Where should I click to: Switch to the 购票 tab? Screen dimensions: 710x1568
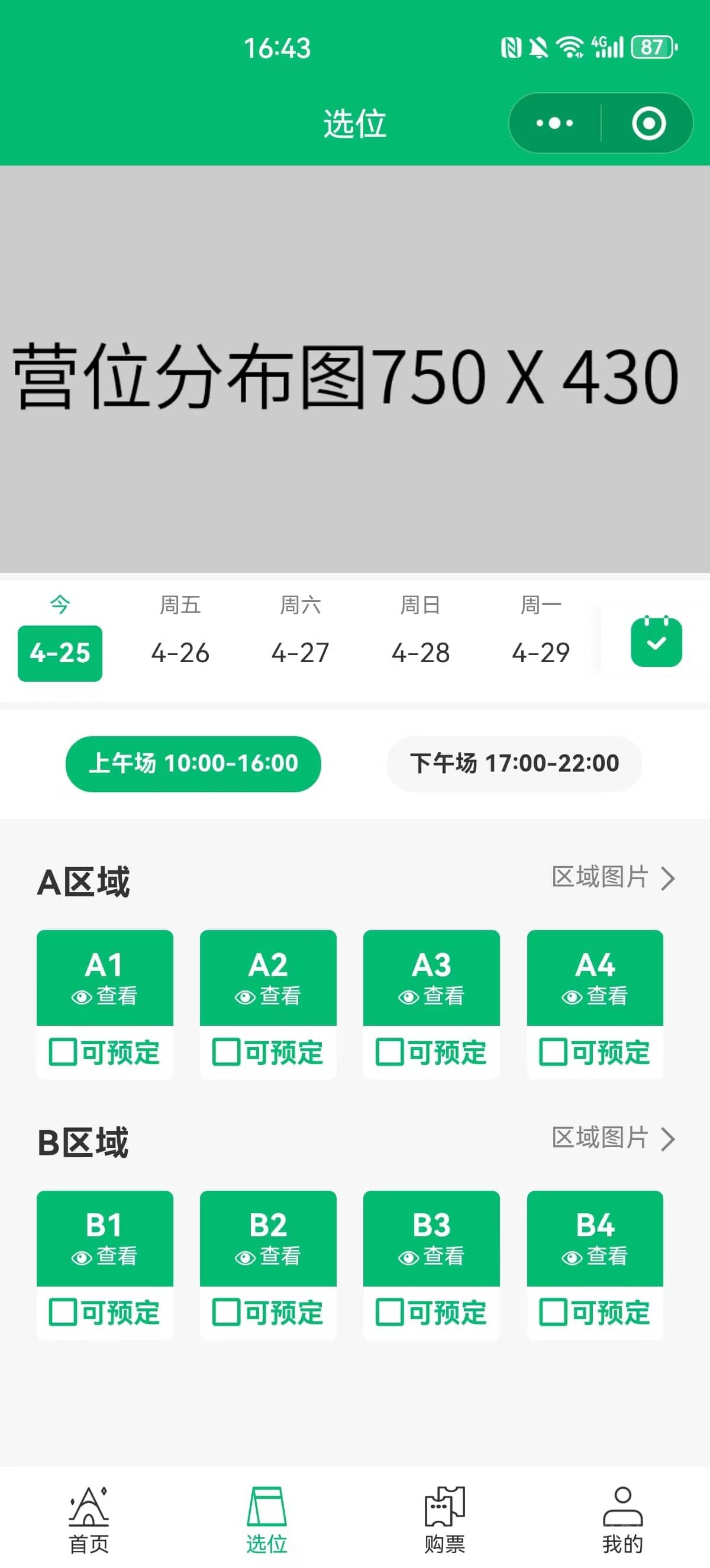[x=444, y=1520]
